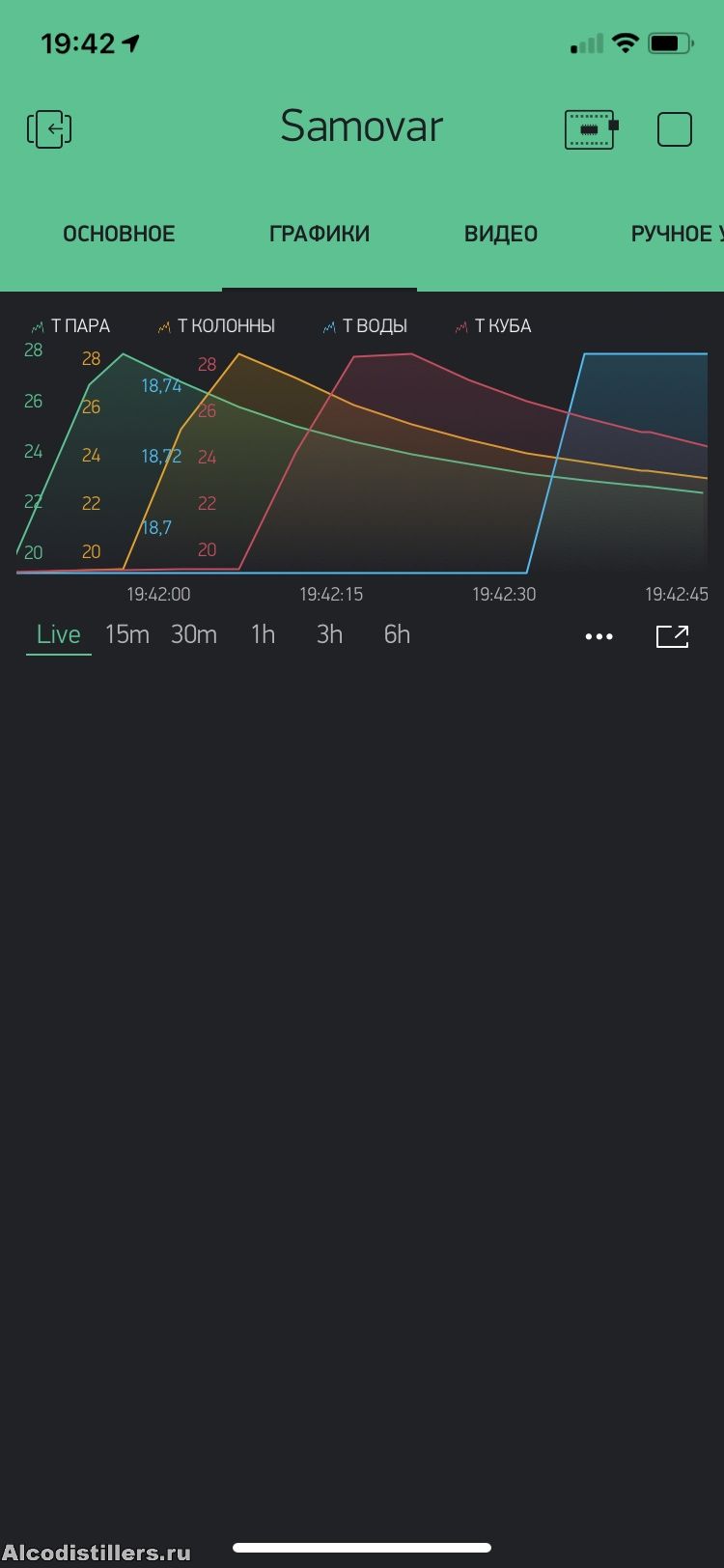Toggle the Т КОЛОННЫ series
The height and width of the screenshot is (1568, 724).
pyautogui.click(x=216, y=326)
